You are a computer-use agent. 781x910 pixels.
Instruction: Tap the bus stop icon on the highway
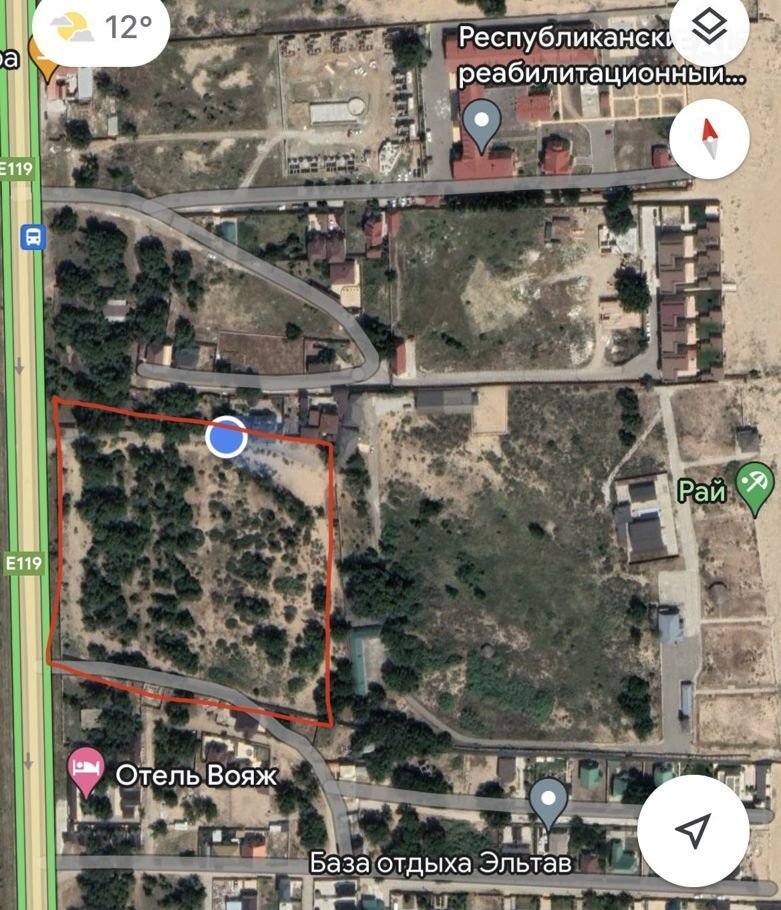tap(33, 237)
